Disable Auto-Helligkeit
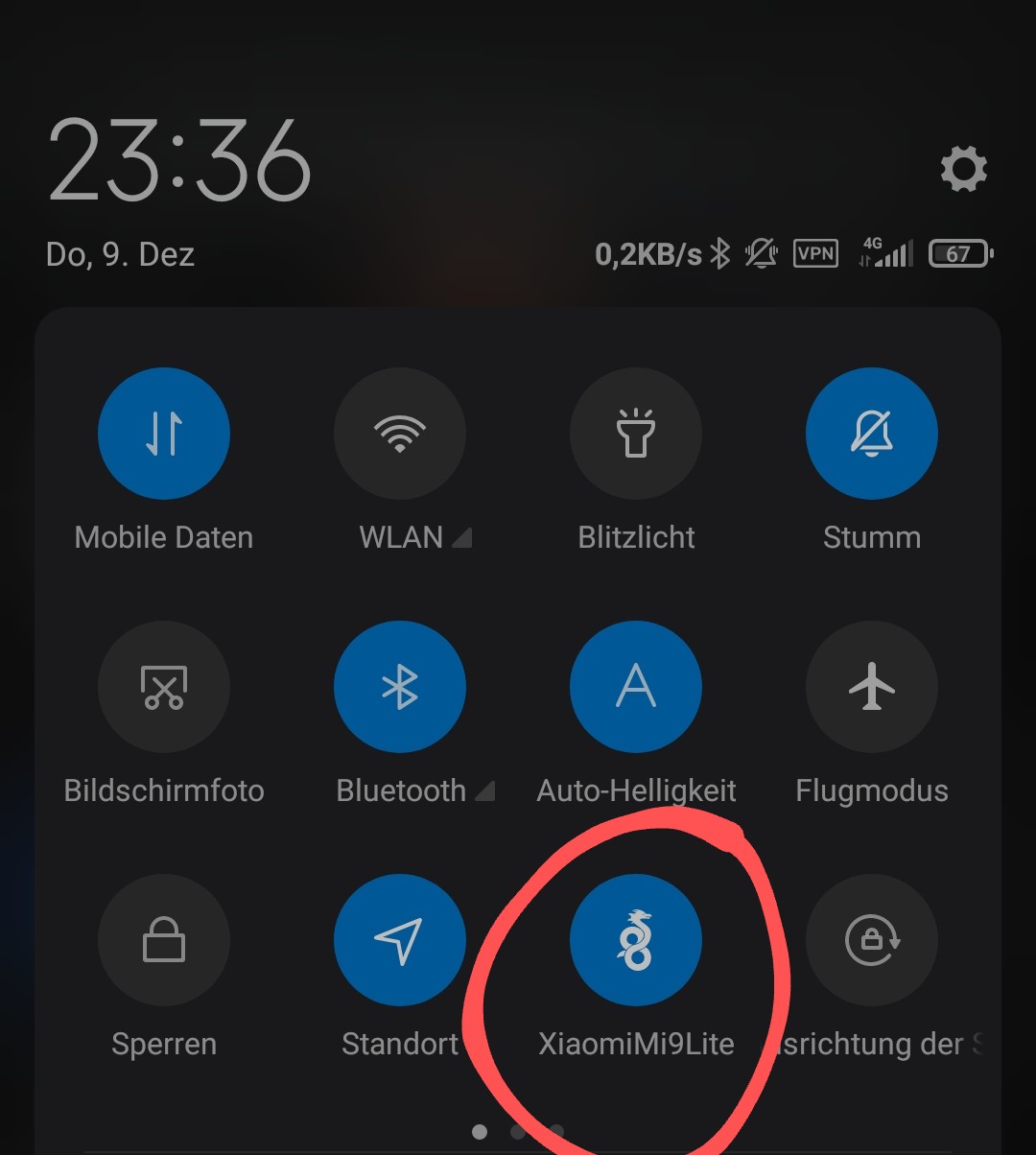 point(636,687)
